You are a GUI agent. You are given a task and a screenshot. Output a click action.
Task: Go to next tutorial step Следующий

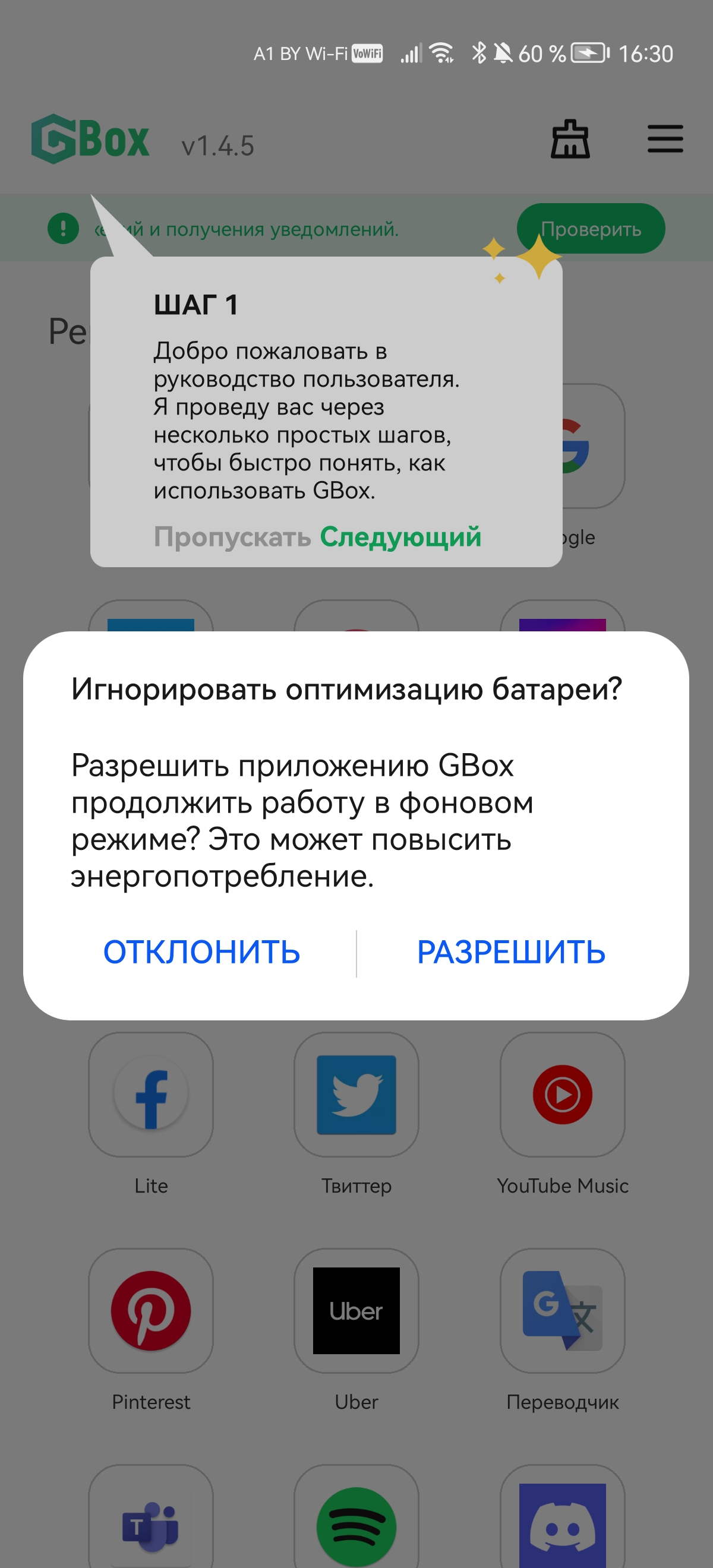400,537
